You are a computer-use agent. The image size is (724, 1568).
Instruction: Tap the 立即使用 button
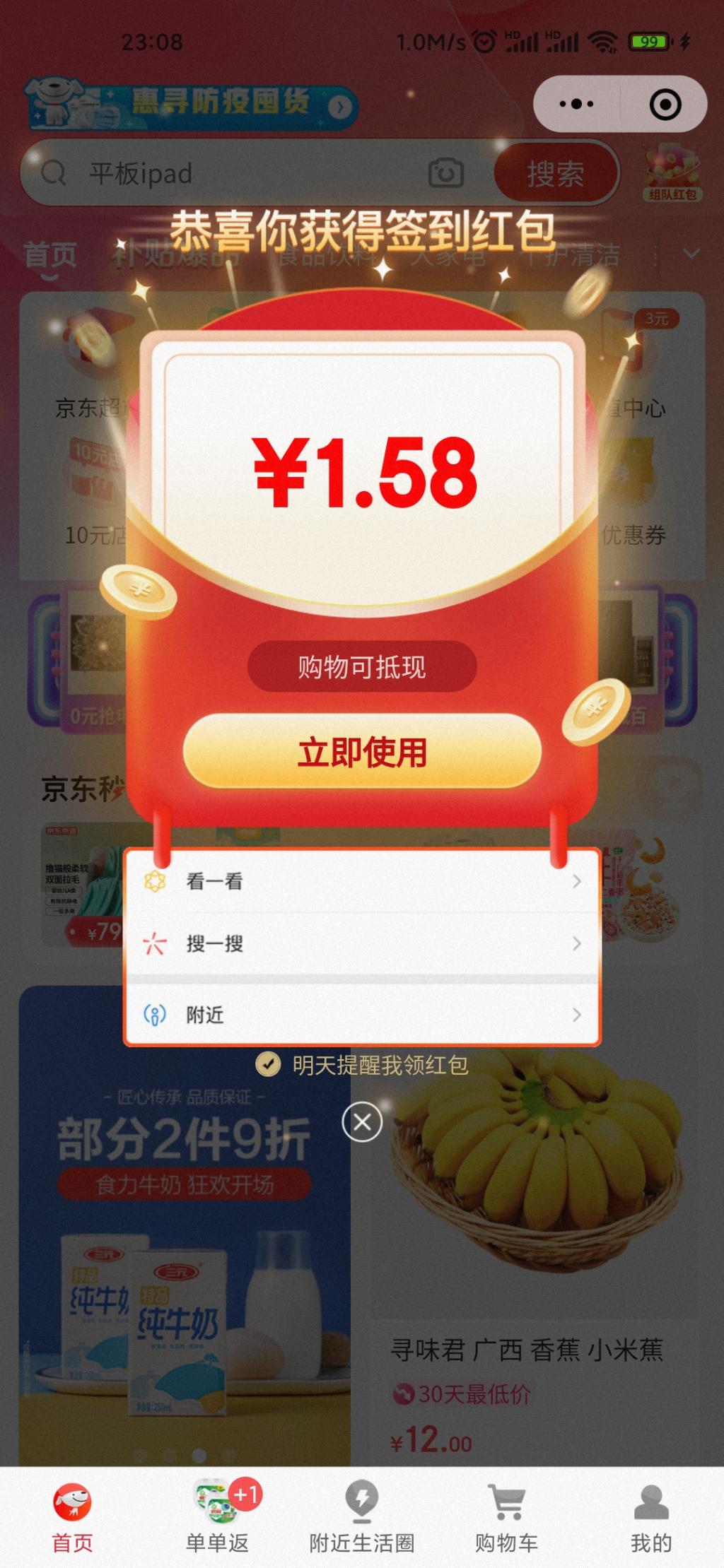click(x=362, y=752)
